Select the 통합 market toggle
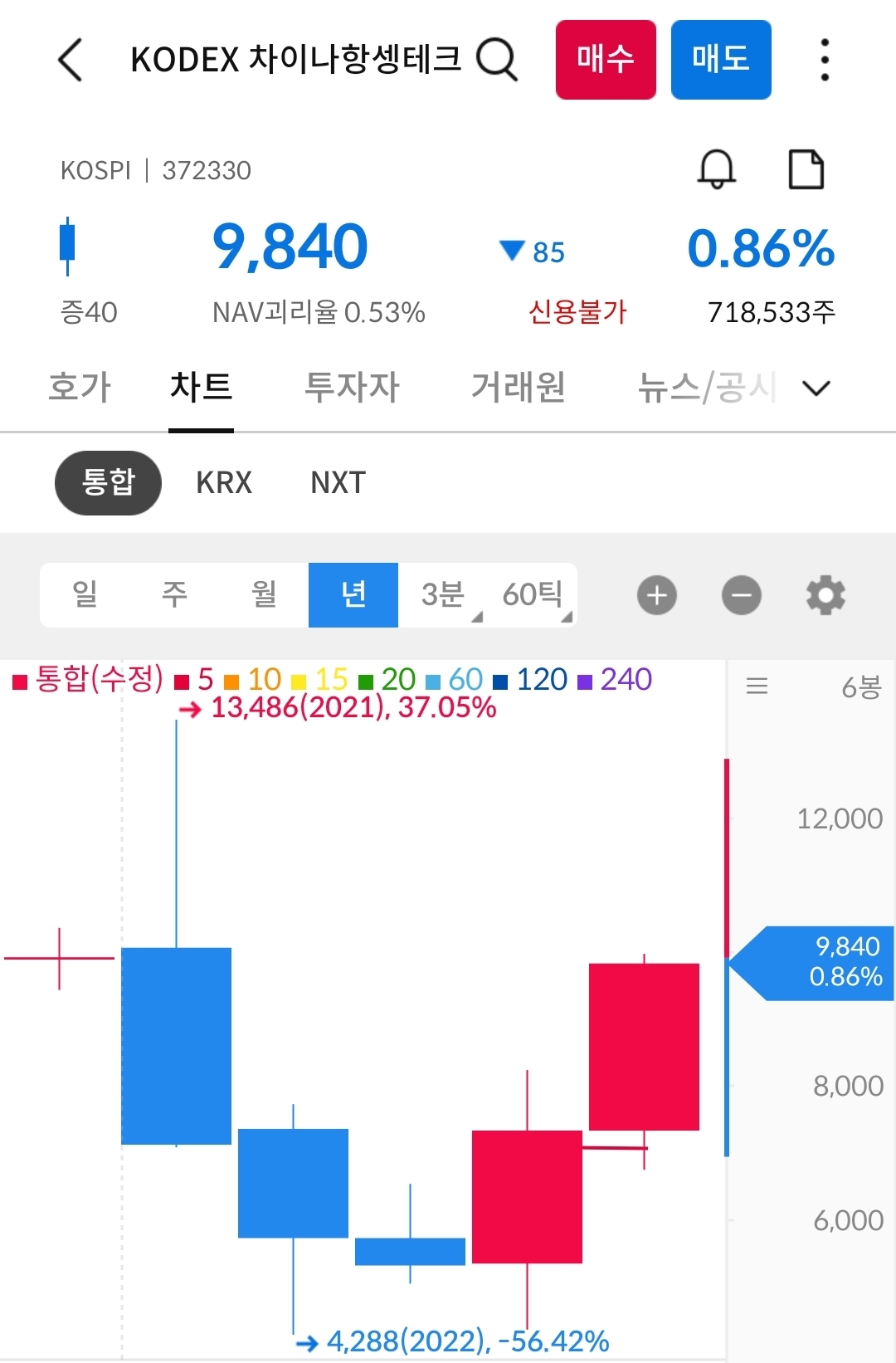The image size is (896, 1363). (x=108, y=482)
